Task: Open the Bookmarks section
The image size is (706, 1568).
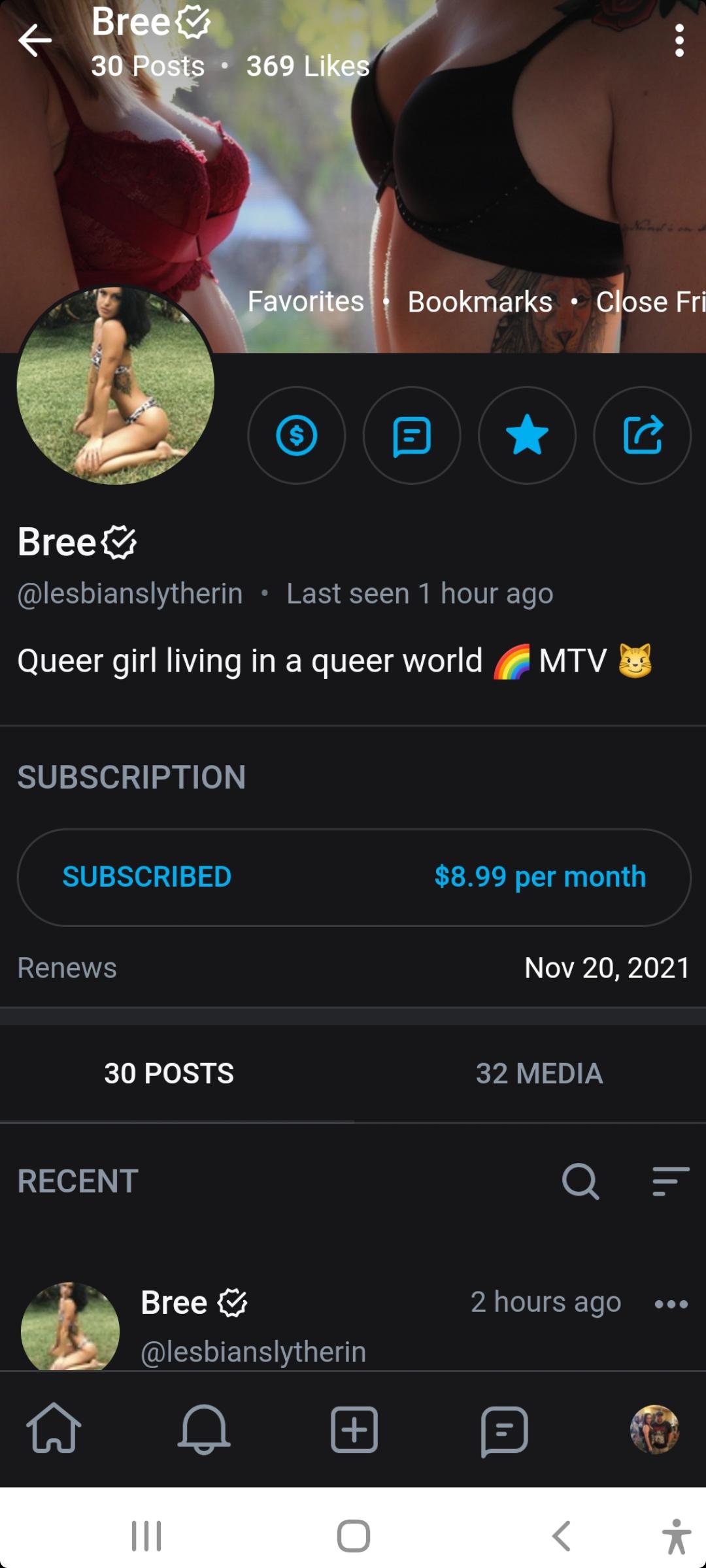Action: coord(480,301)
